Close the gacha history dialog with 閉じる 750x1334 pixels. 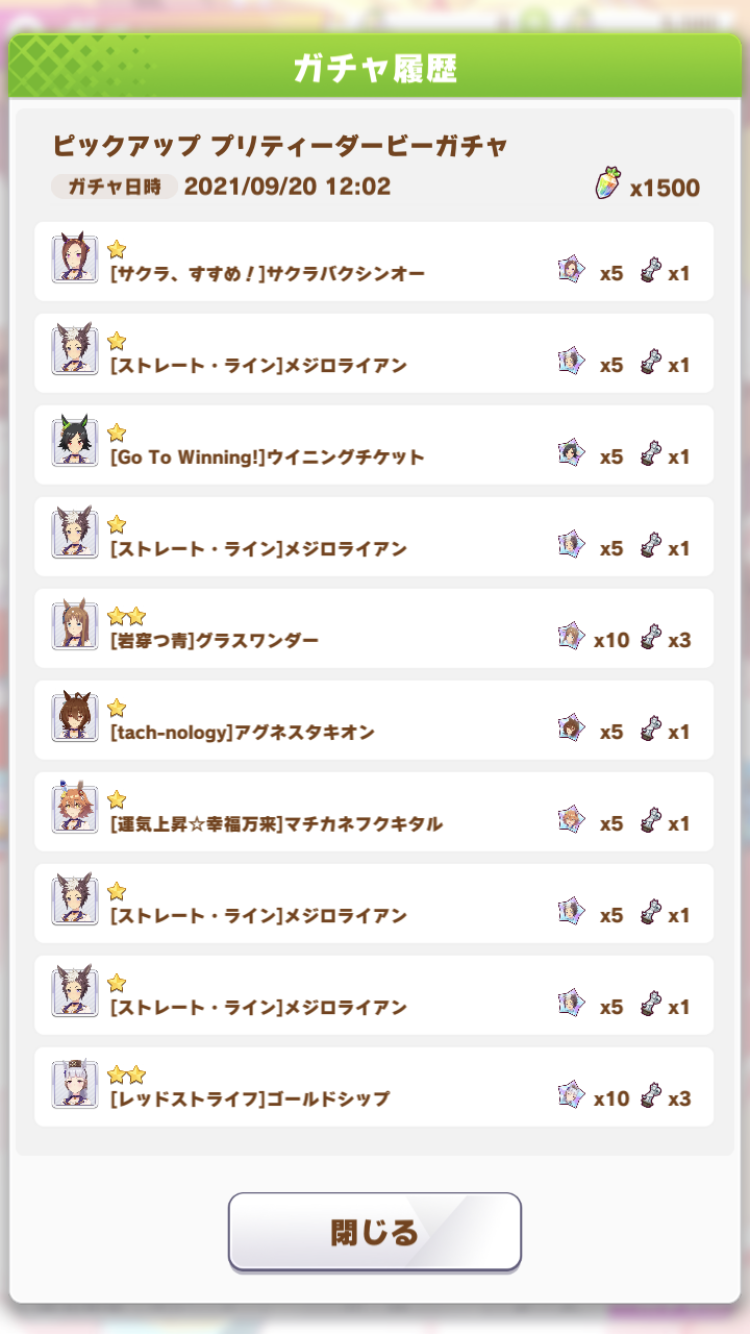[375, 1231]
